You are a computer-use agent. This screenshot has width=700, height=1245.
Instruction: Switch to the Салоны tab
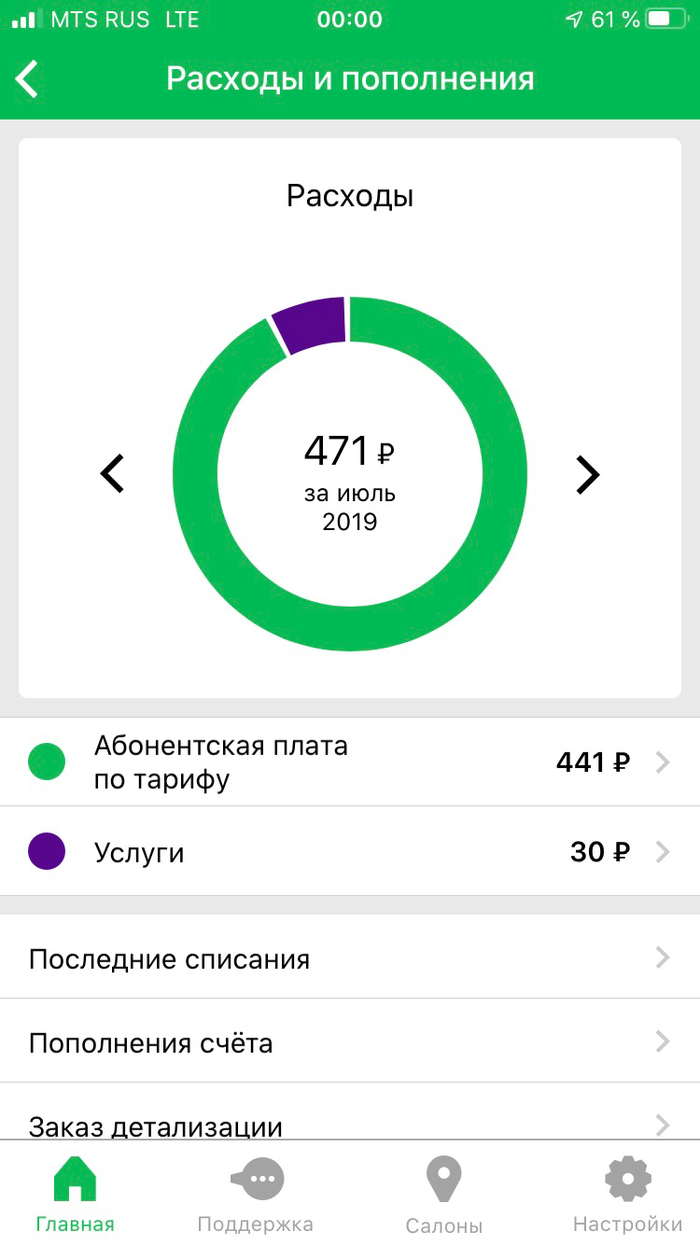444,1195
